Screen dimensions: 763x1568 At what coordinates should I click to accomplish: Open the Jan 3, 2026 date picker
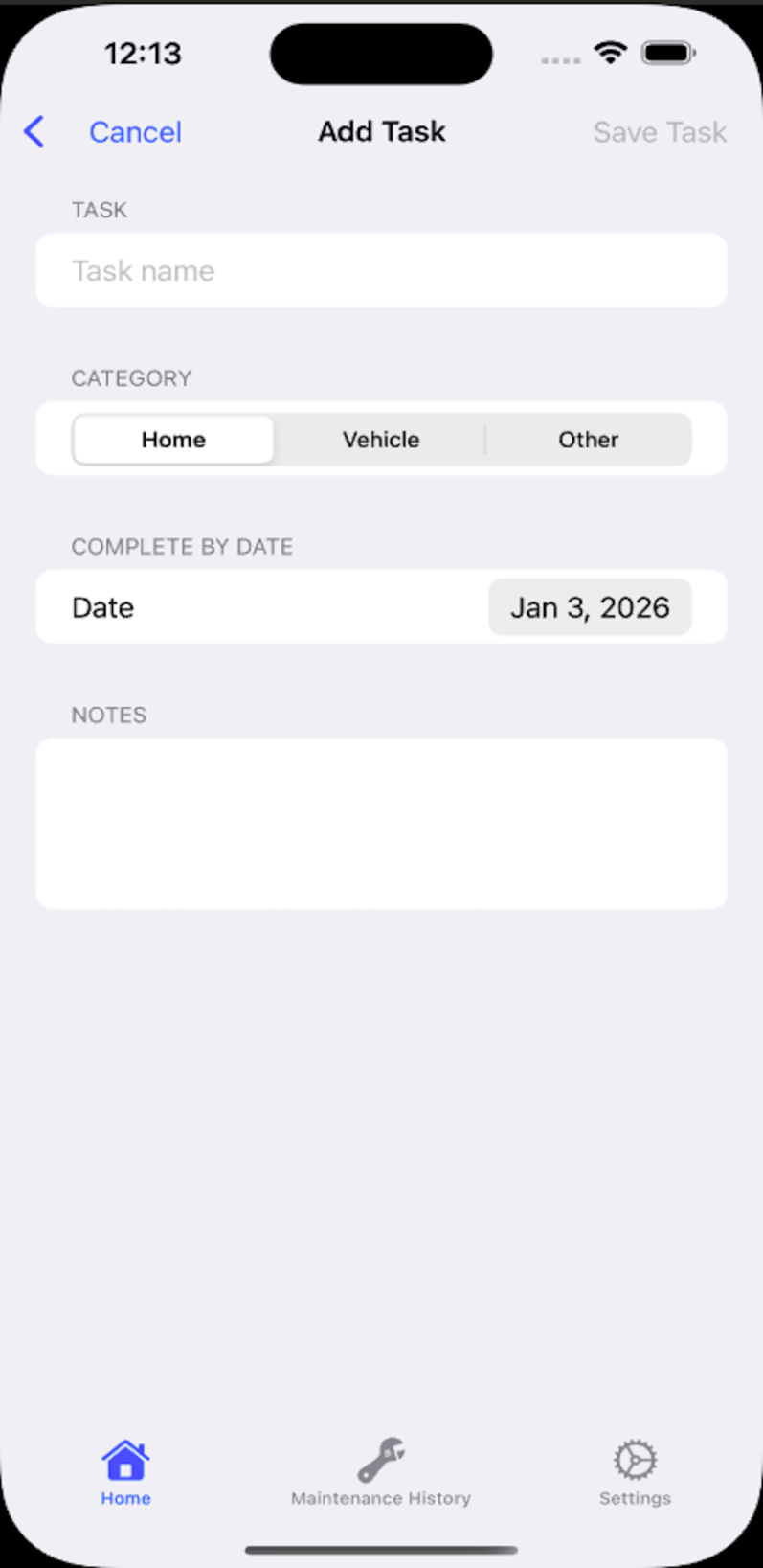click(589, 607)
